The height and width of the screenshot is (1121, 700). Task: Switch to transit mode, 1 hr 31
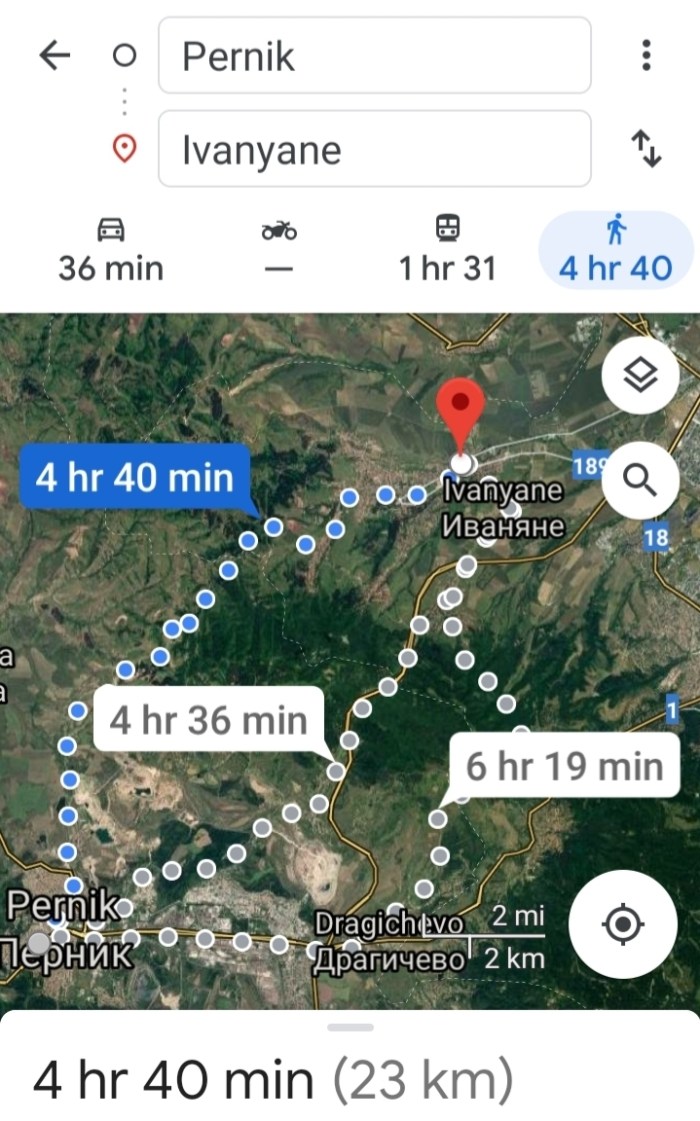tap(447, 250)
